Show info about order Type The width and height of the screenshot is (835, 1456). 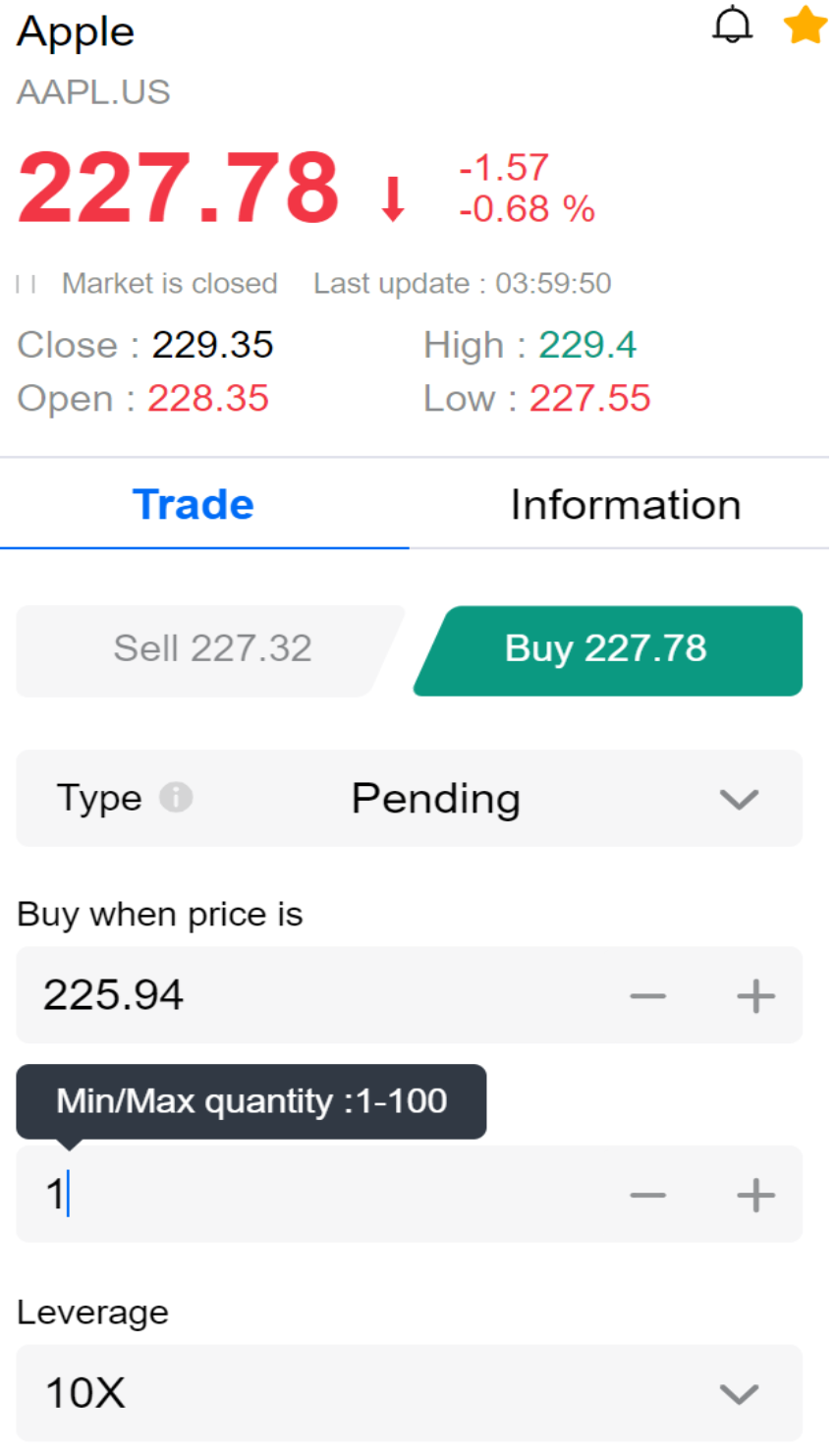tap(176, 797)
